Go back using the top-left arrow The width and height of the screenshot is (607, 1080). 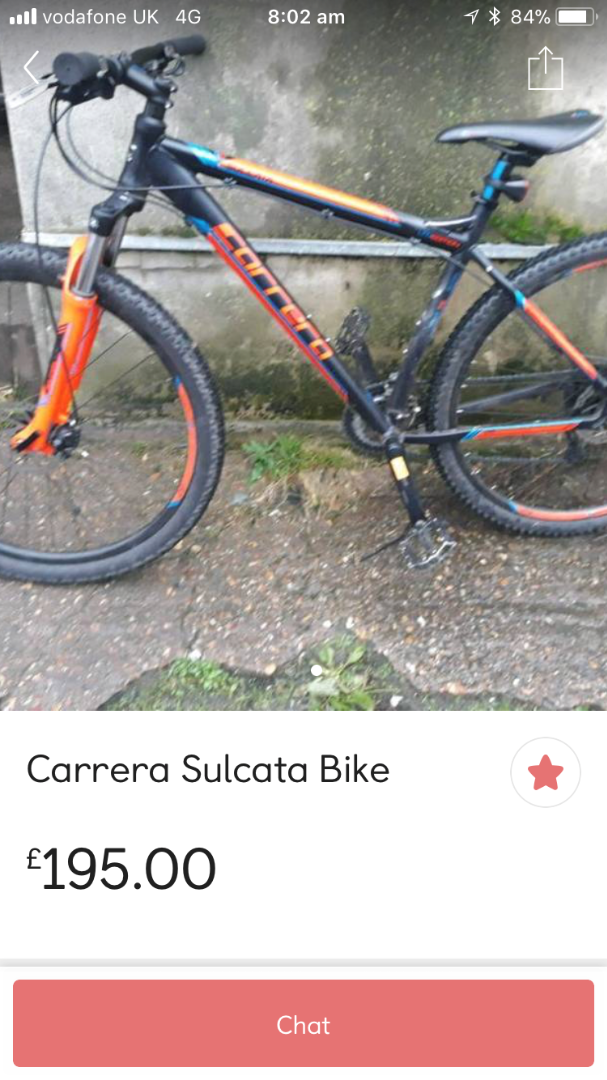pyautogui.click(x=32, y=68)
